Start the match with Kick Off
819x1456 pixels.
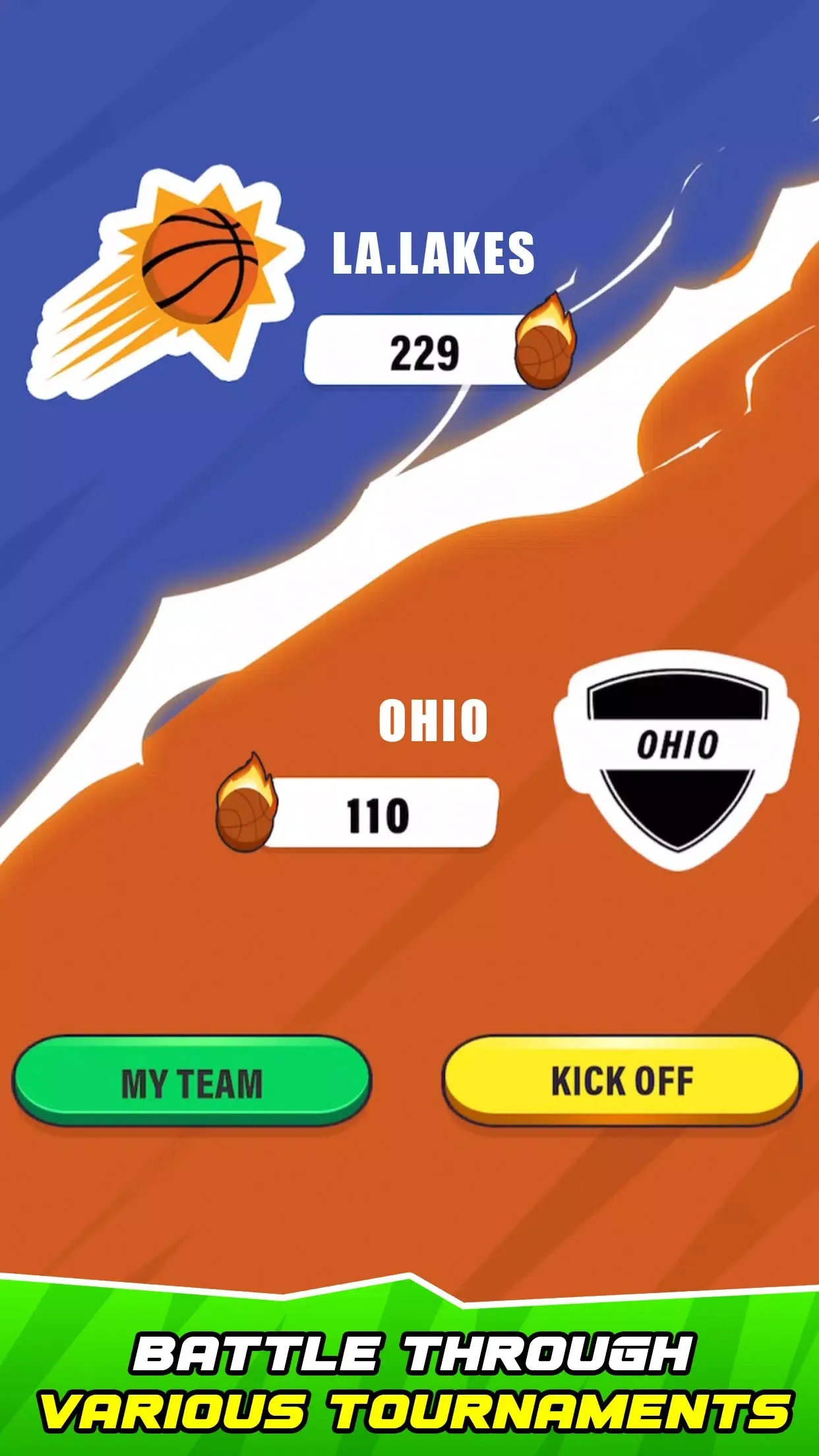622,1081
